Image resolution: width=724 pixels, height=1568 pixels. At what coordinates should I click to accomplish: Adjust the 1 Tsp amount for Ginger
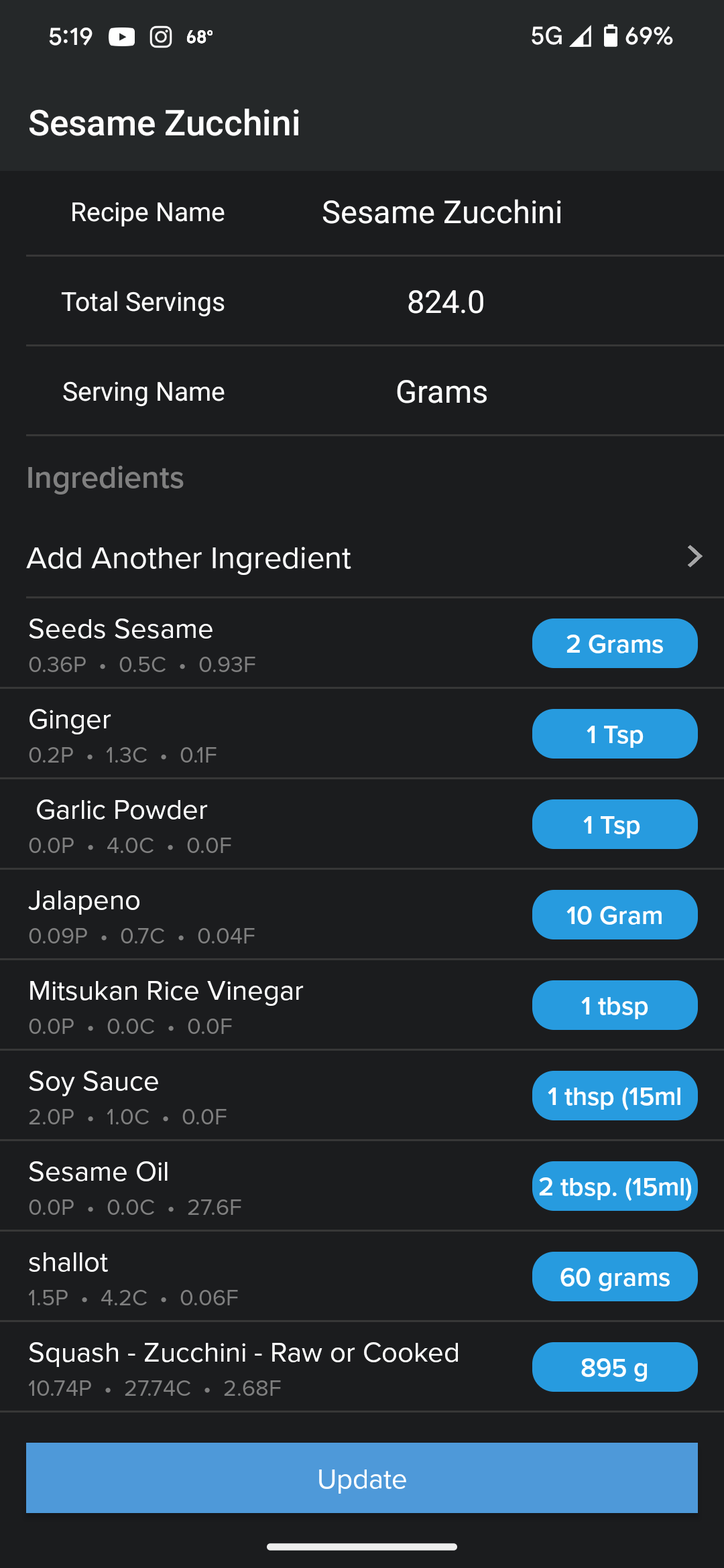click(615, 734)
